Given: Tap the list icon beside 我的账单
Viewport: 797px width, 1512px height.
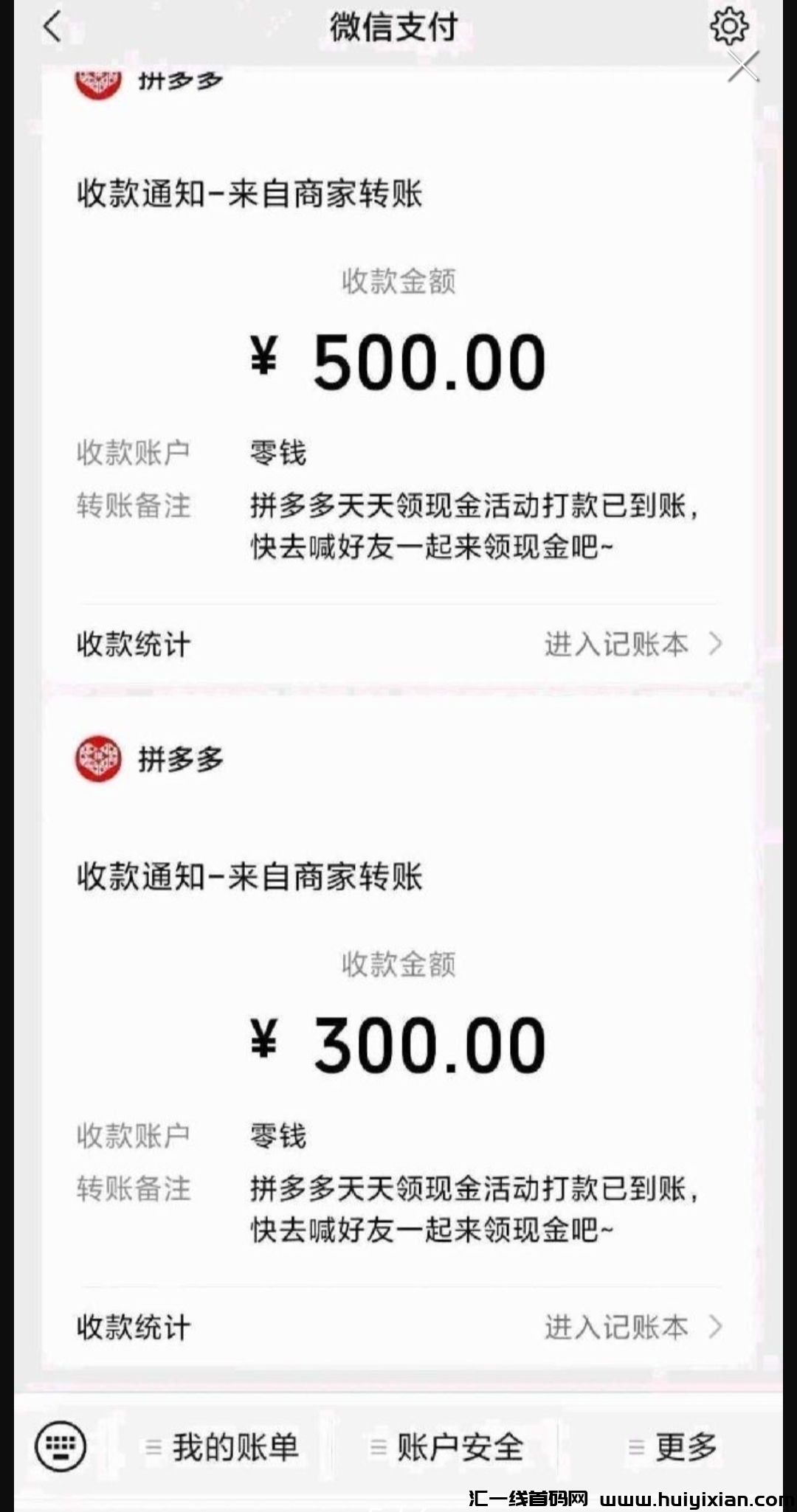Looking at the screenshot, I should [153, 1447].
